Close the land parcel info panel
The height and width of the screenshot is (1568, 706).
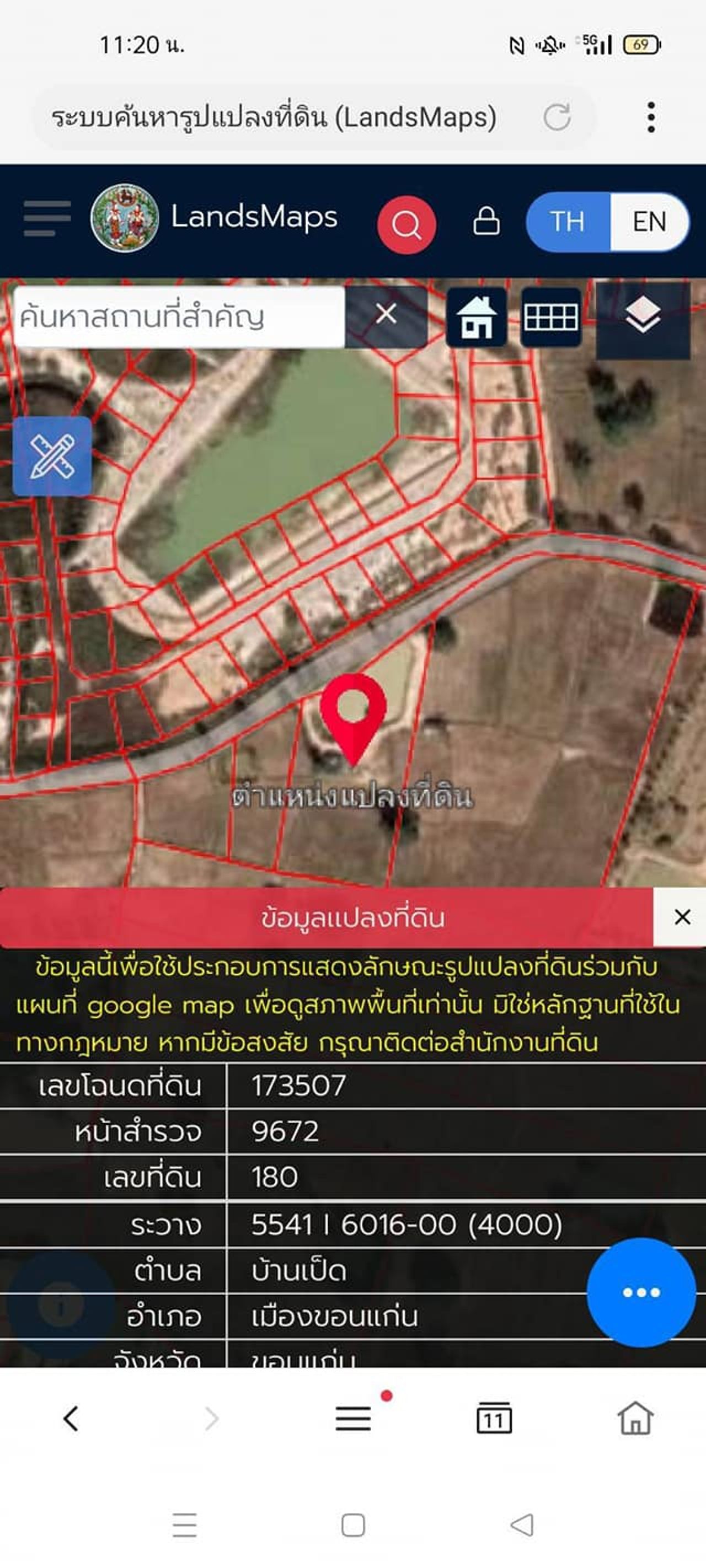coord(682,917)
